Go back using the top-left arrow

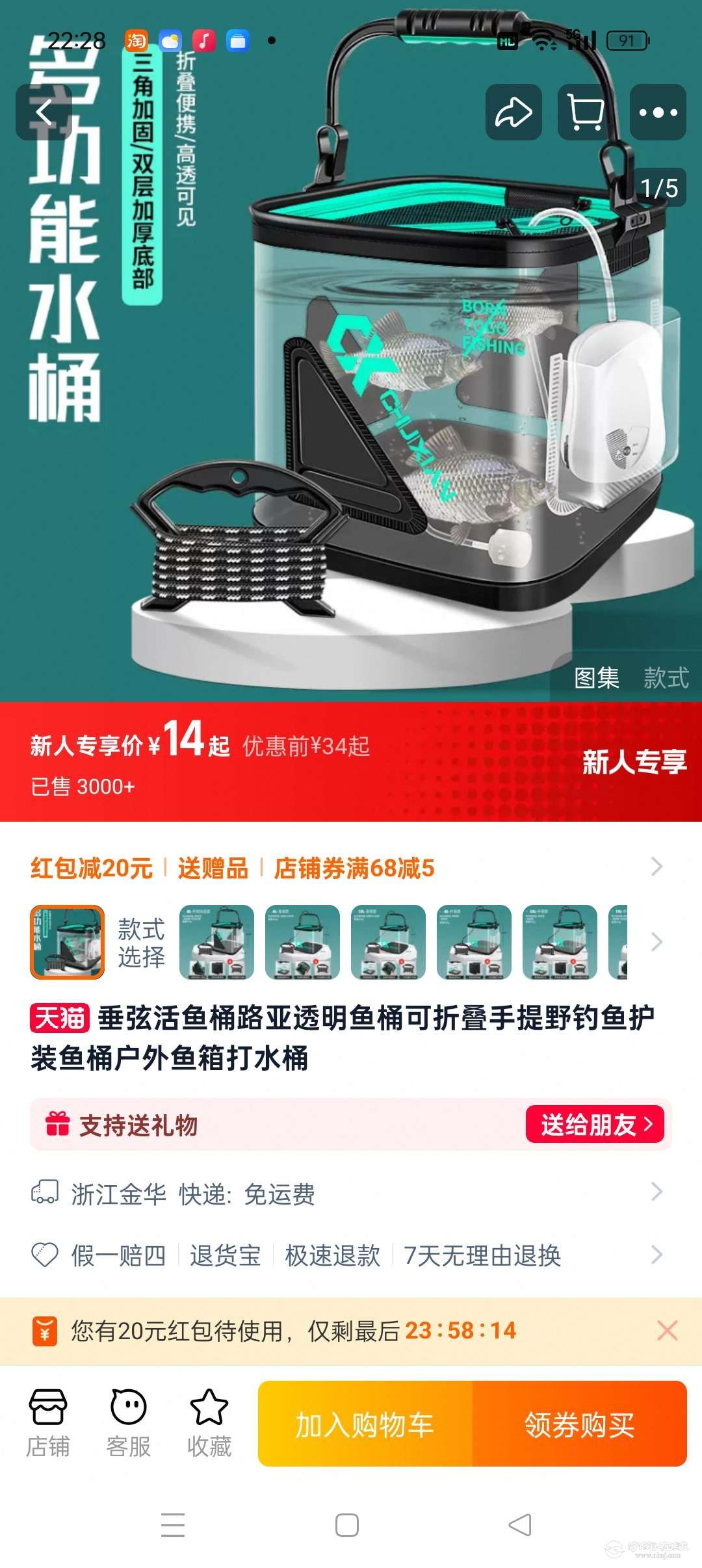pos(44,112)
